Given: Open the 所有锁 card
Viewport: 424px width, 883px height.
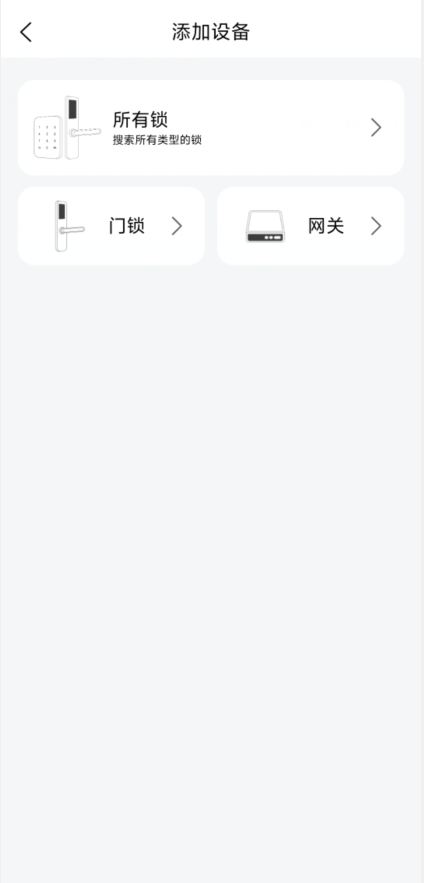Looking at the screenshot, I should pos(211,128).
